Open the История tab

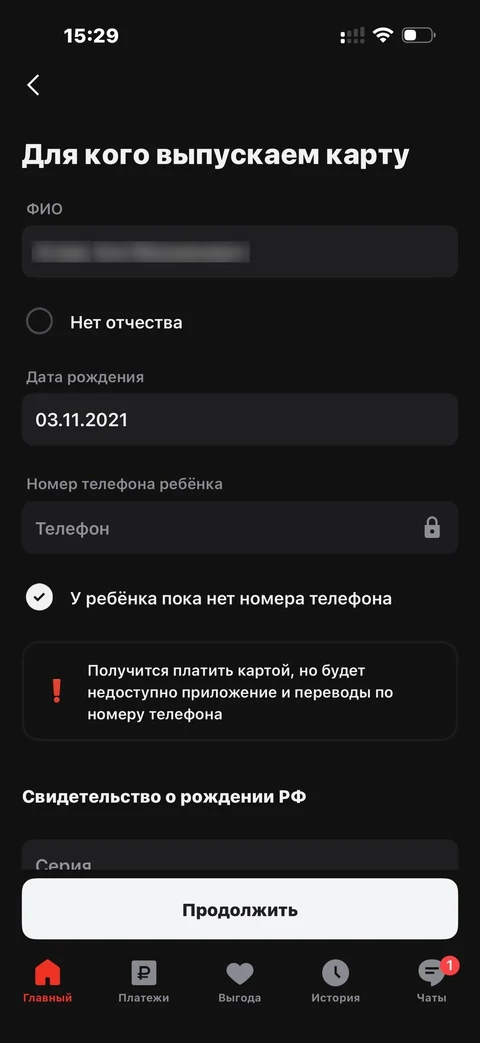tap(336, 981)
